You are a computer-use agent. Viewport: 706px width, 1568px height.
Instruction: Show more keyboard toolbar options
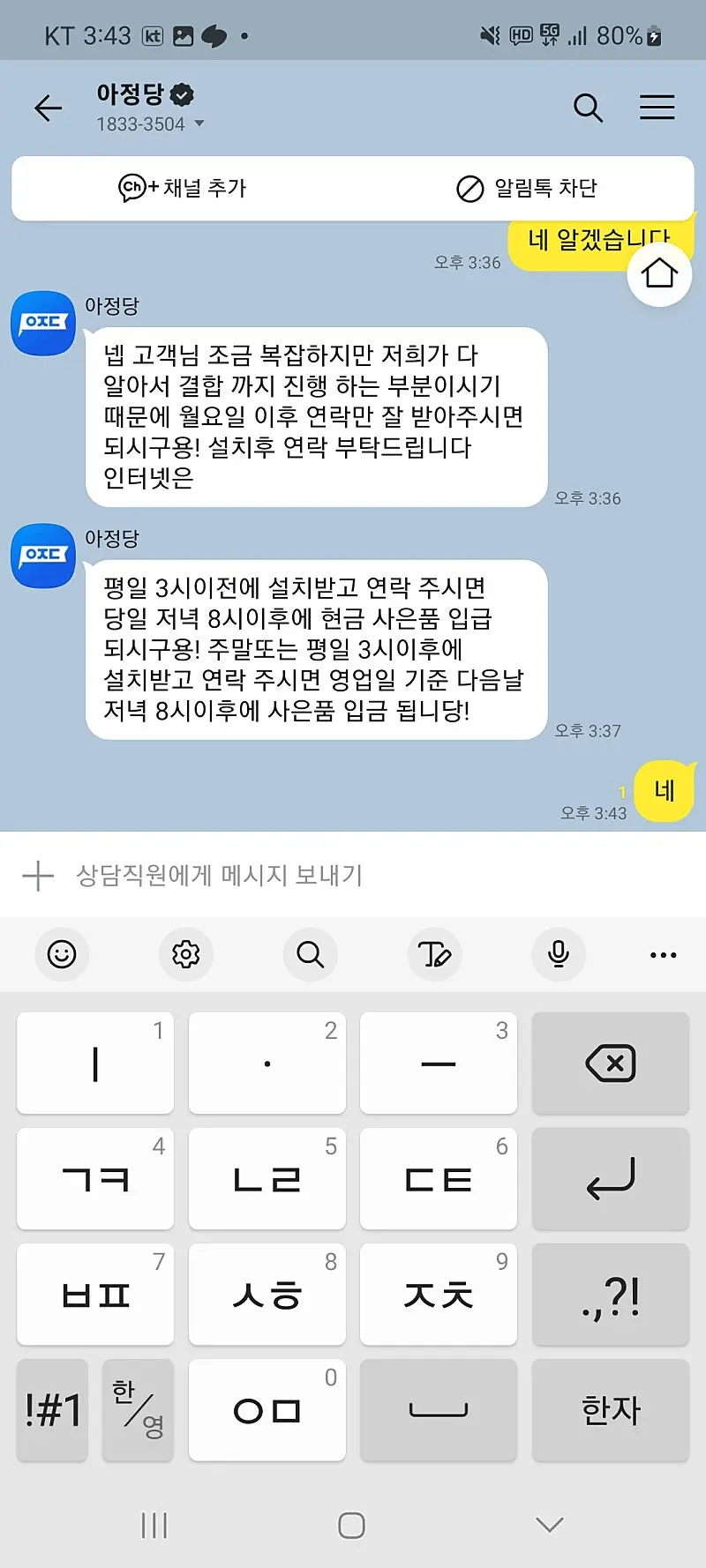[x=663, y=954]
